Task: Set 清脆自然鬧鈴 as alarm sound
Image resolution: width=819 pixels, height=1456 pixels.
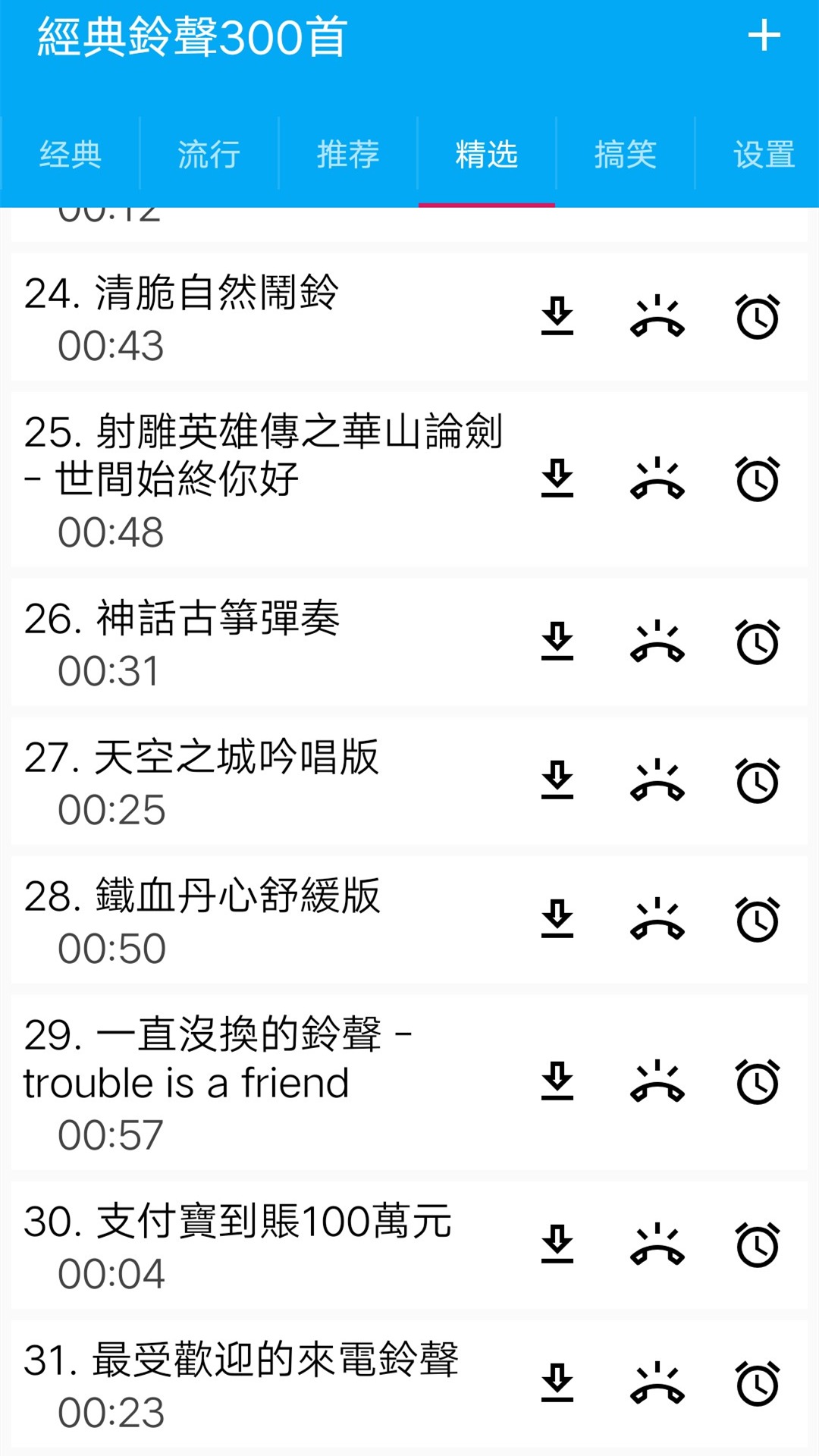Action: (758, 317)
